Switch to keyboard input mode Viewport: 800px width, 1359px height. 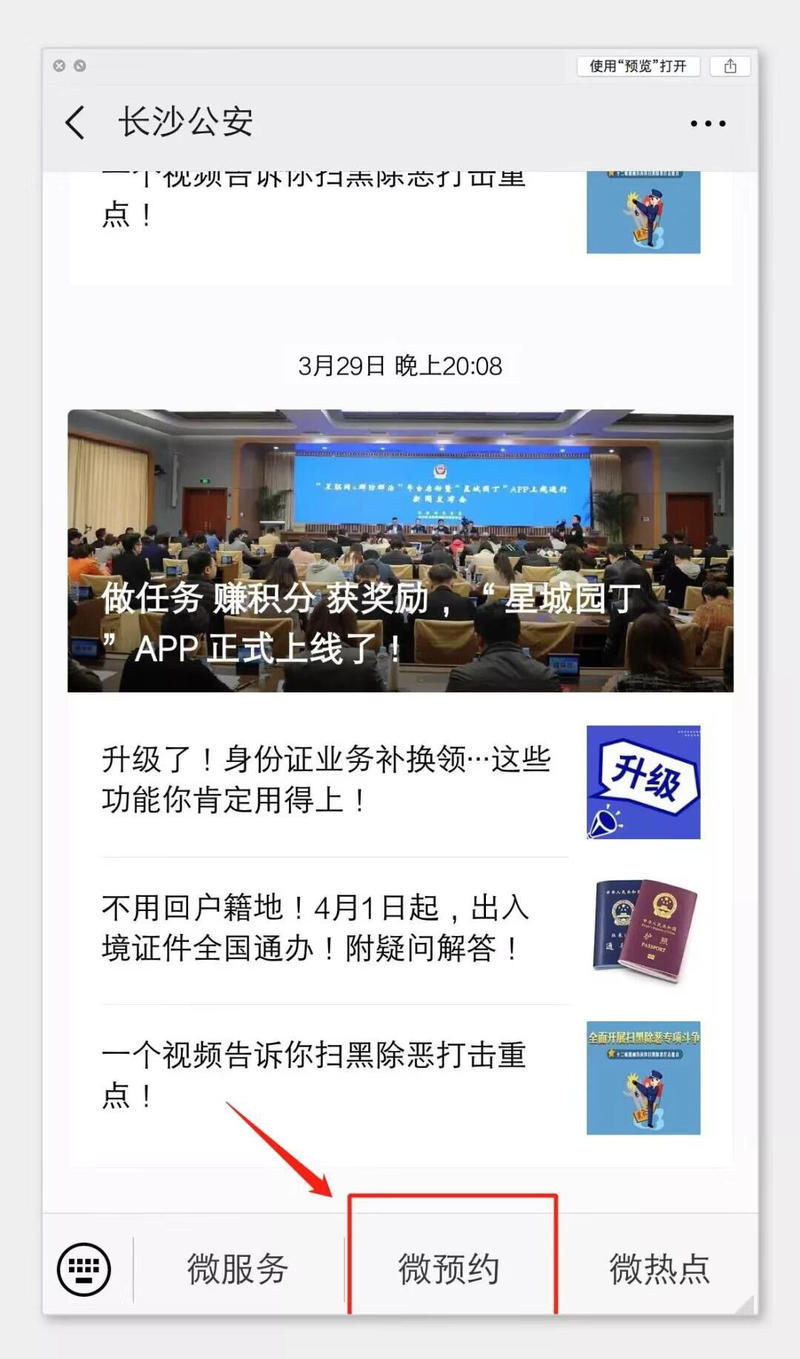(84, 1269)
